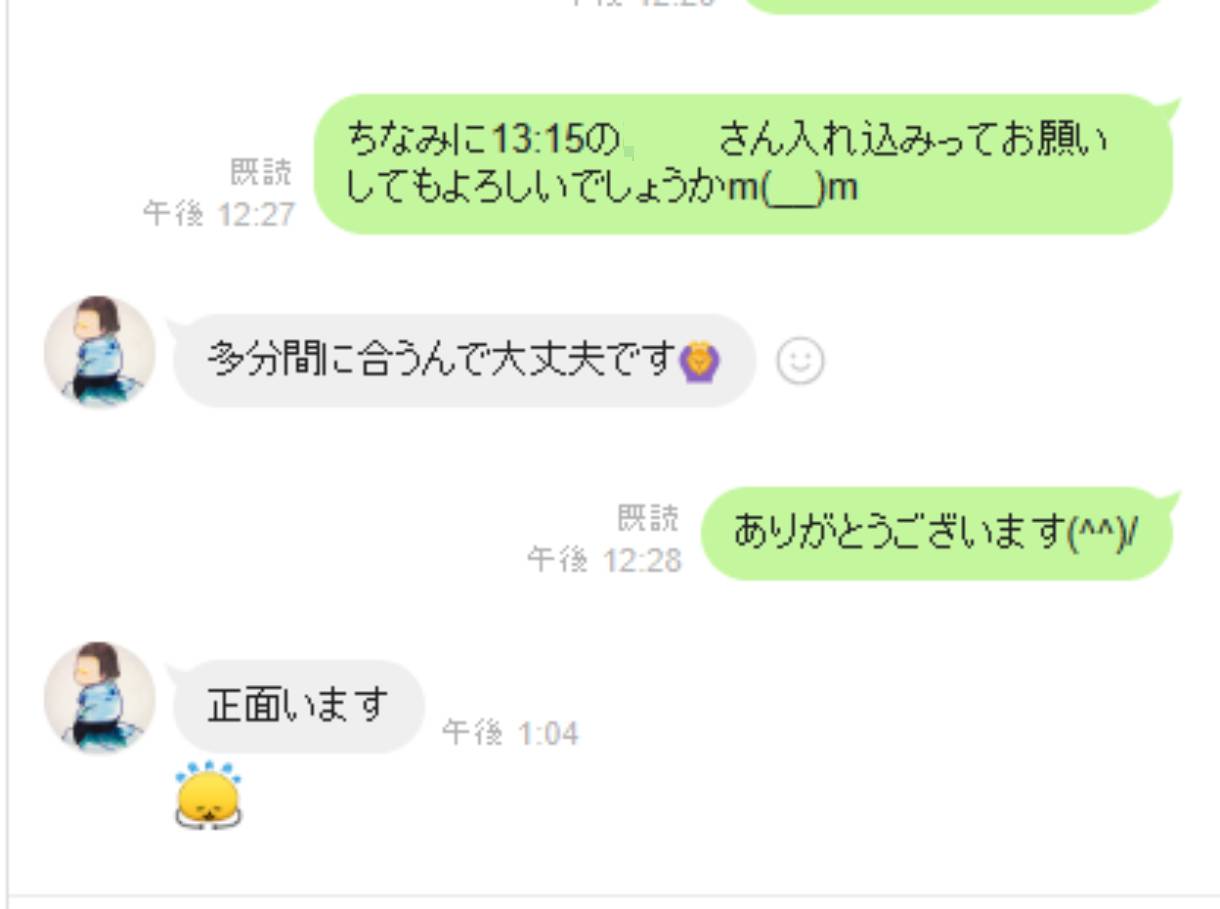The image size is (1220, 909).
Task: Open sender's avatar next to 多分間に合うんで大丈夫です
Action: tap(100, 351)
